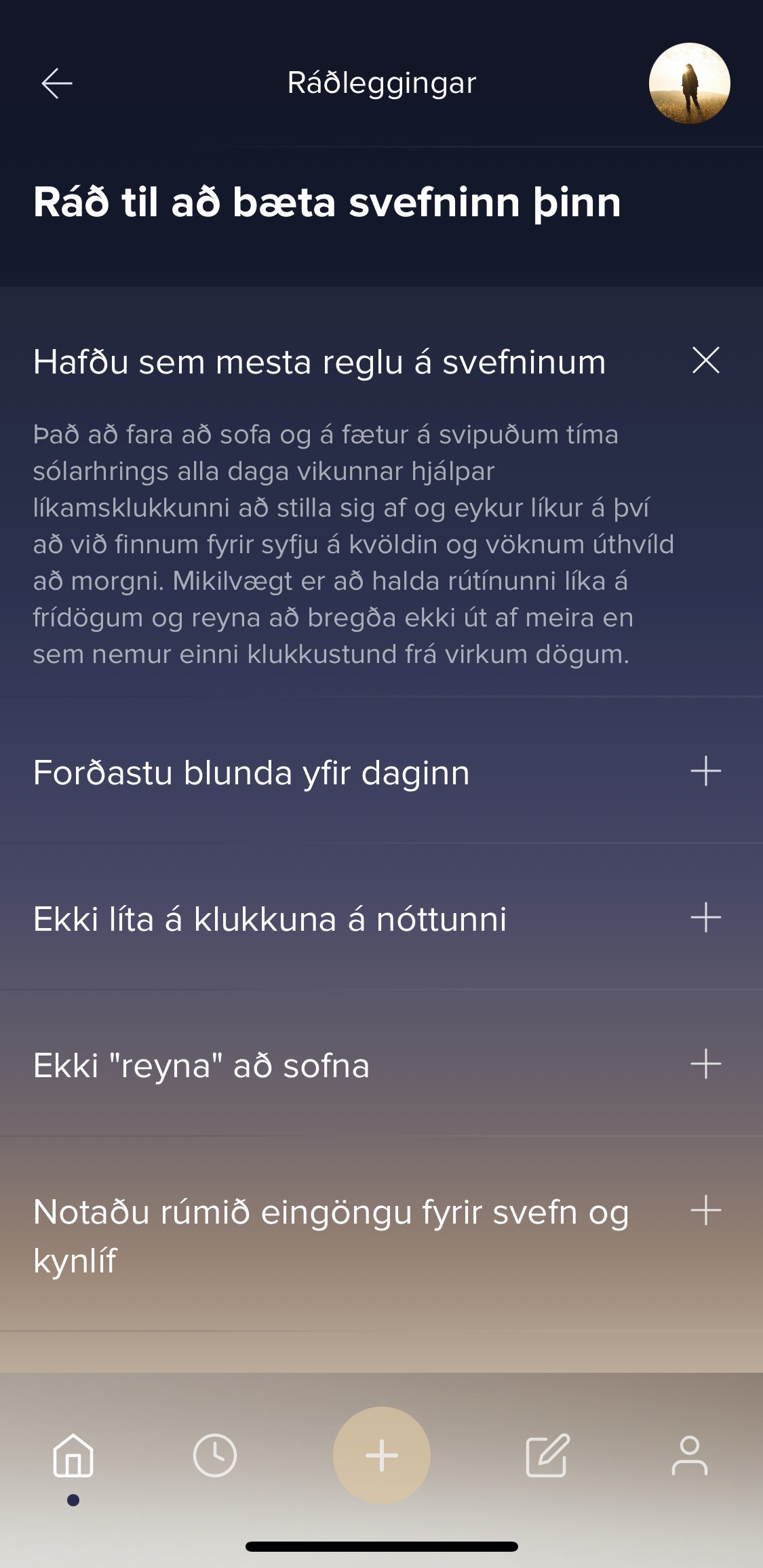The height and width of the screenshot is (1568, 763).
Task: Go back using the arrow icon
Action: pos(57,83)
